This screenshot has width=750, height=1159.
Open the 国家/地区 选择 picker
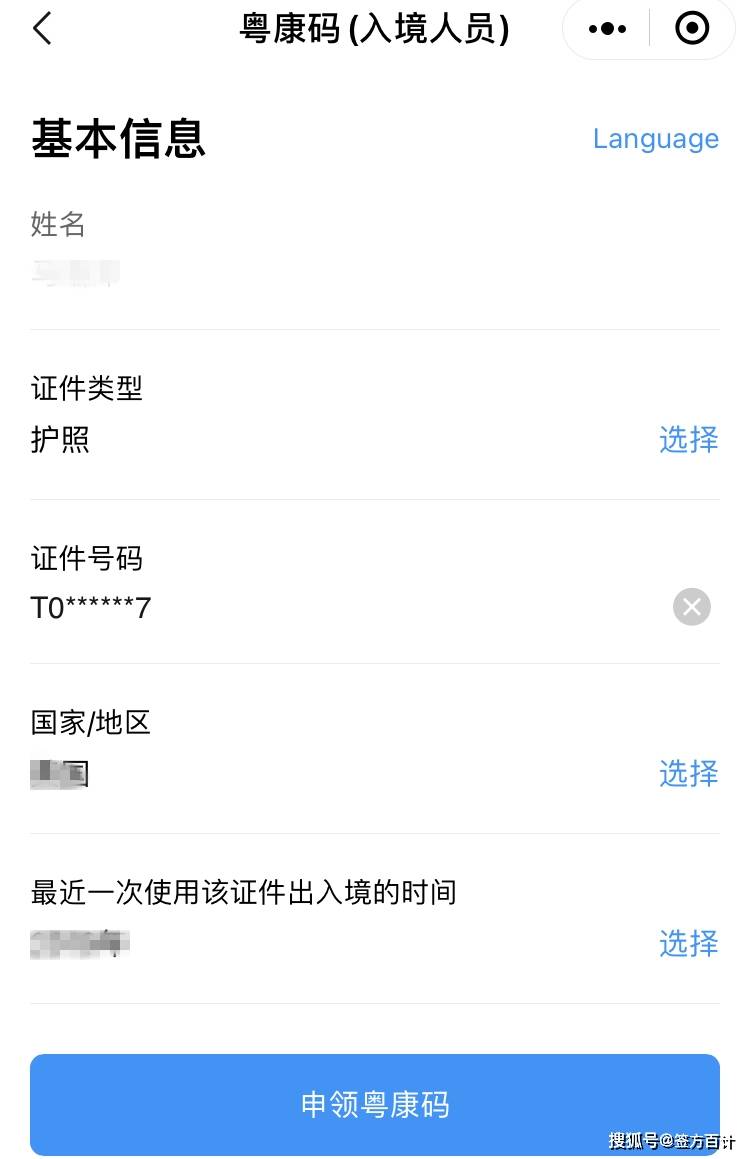point(688,773)
